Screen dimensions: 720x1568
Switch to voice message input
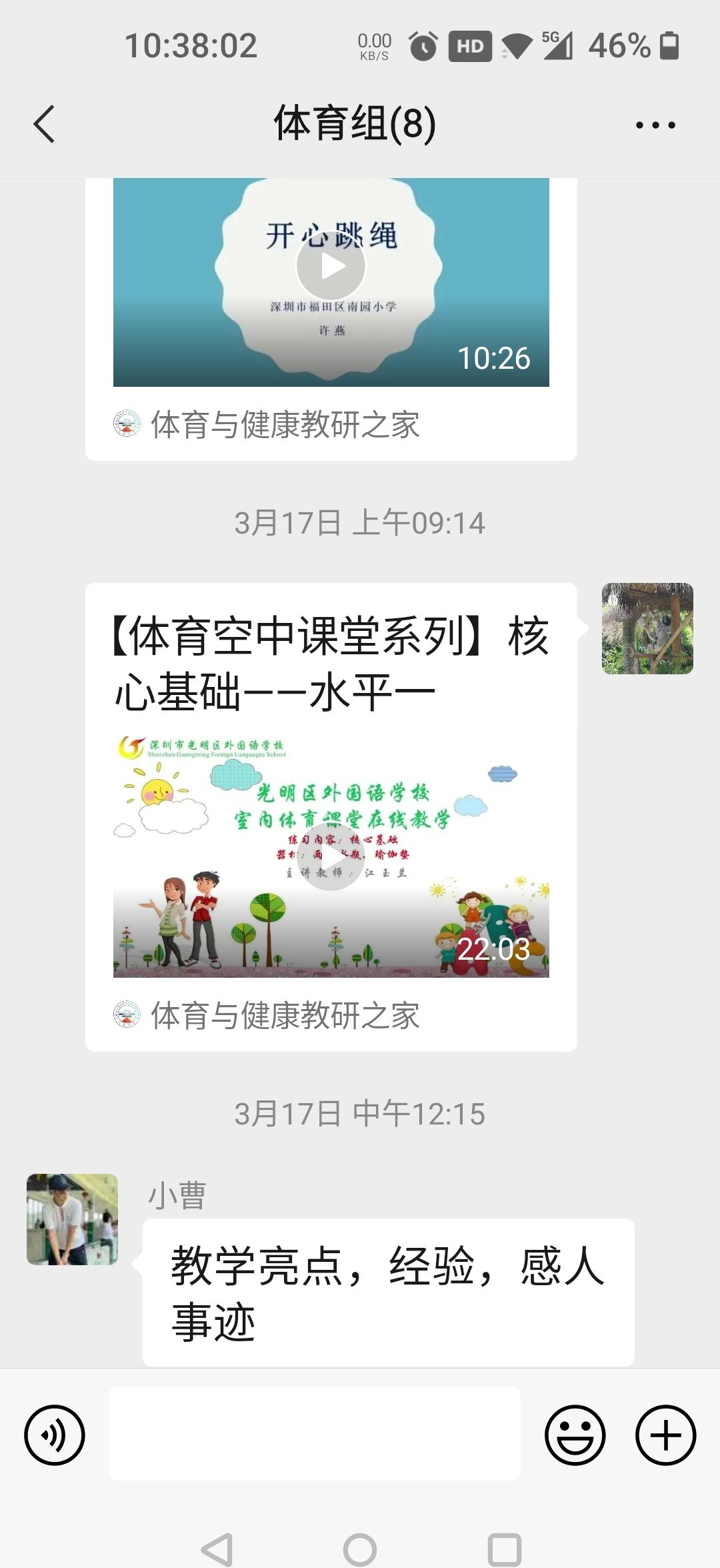55,1435
